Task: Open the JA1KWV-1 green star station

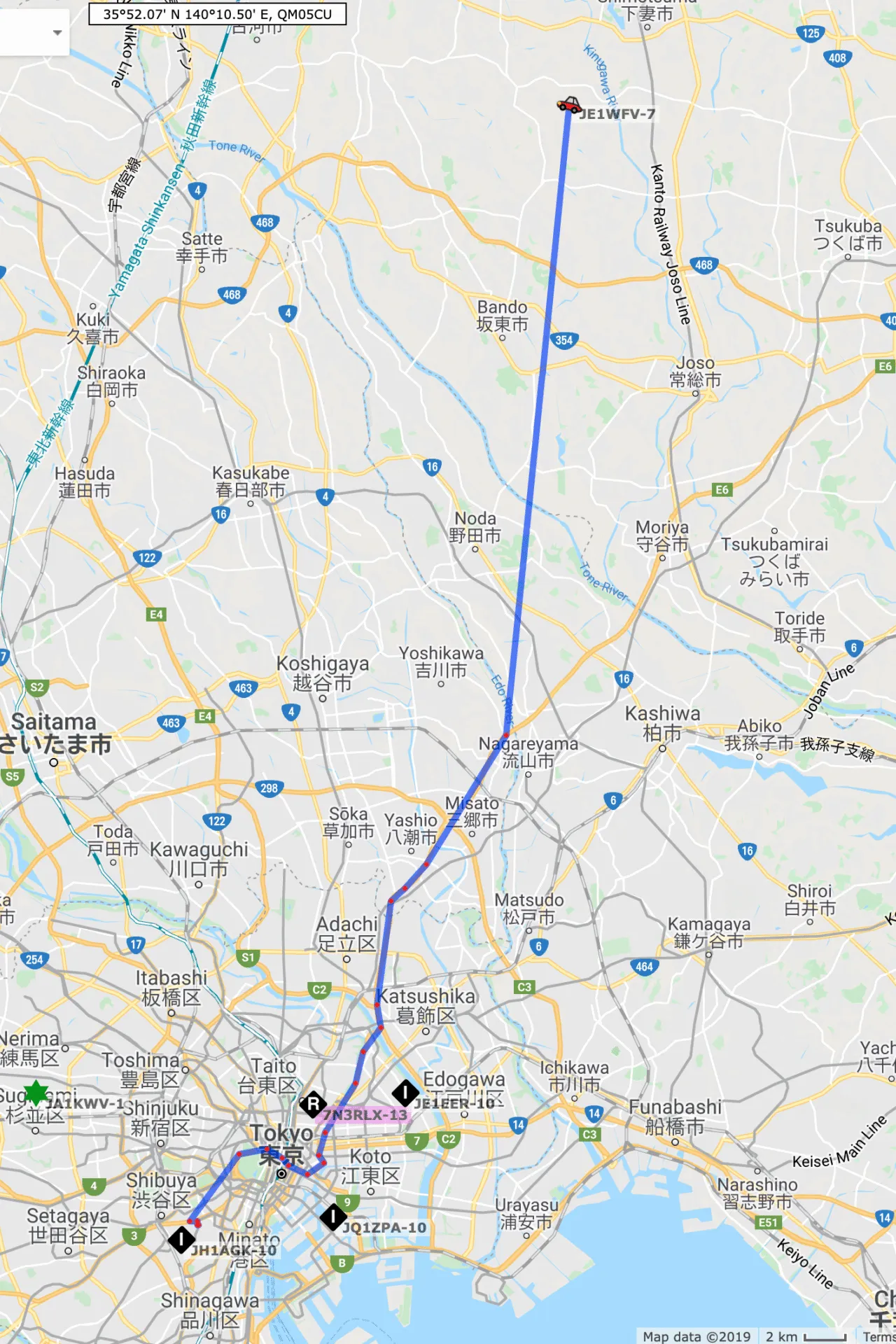Action: click(36, 1093)
